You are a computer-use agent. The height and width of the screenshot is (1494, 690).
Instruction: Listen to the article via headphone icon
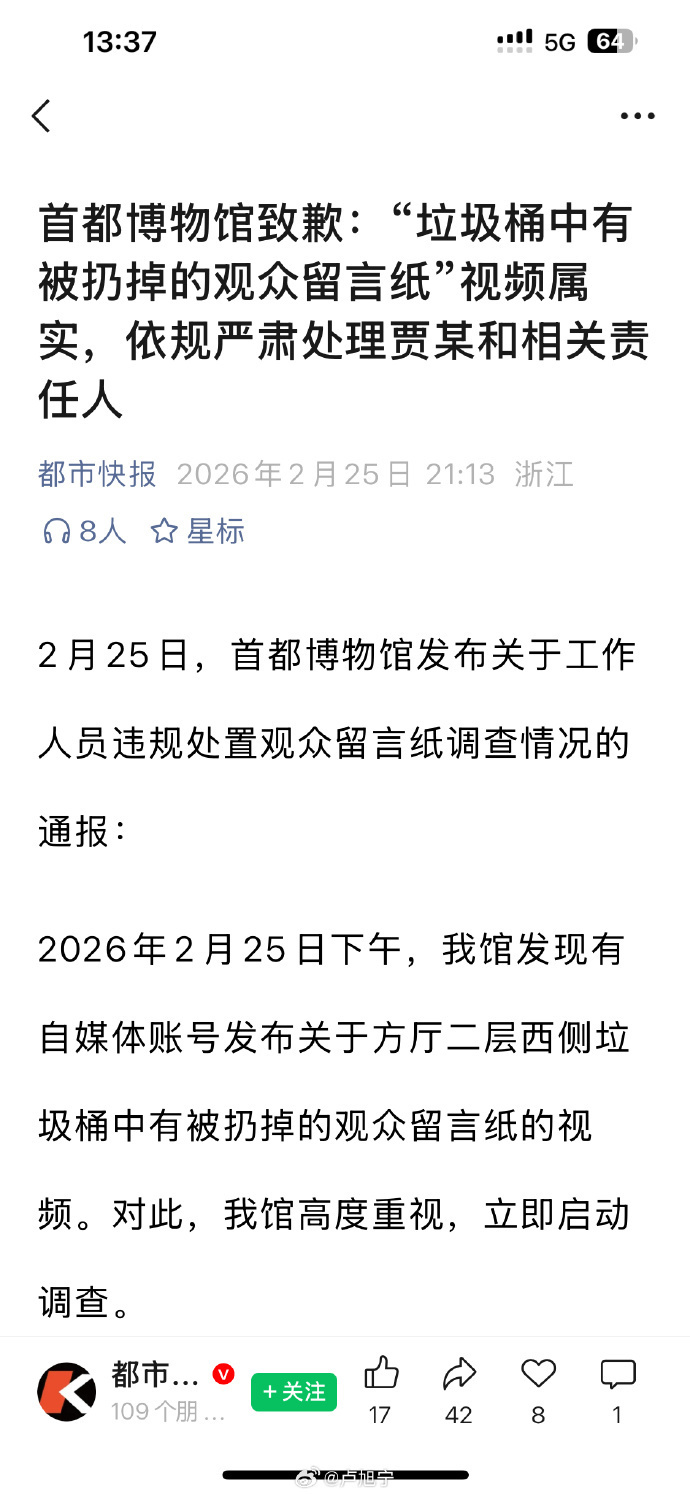(57, 531)
